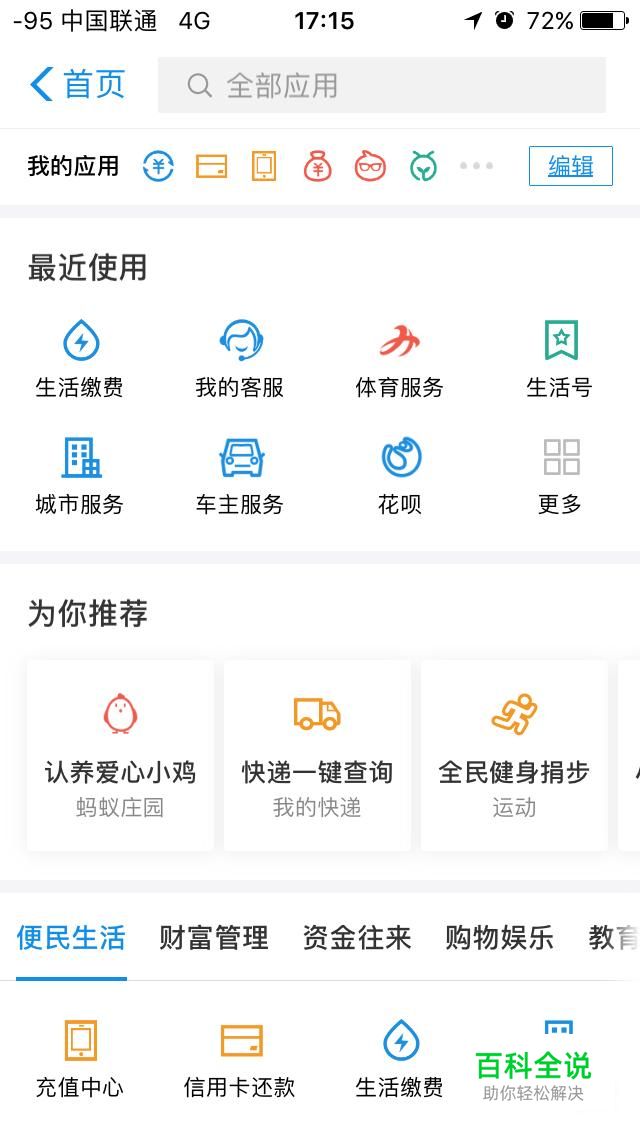Open the 快递一键查询 card
This screenshot has width=640, height=1136.
point(317,755)
